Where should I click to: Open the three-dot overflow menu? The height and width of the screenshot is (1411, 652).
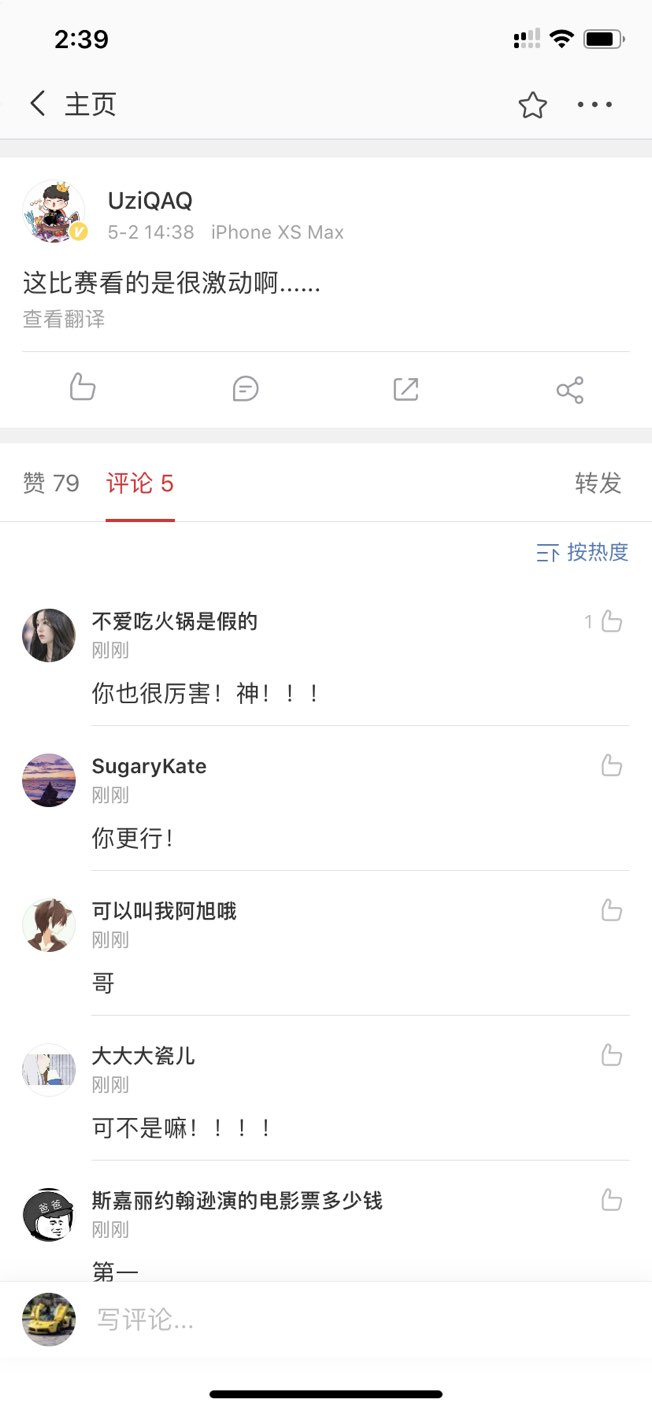pos(594,105)
